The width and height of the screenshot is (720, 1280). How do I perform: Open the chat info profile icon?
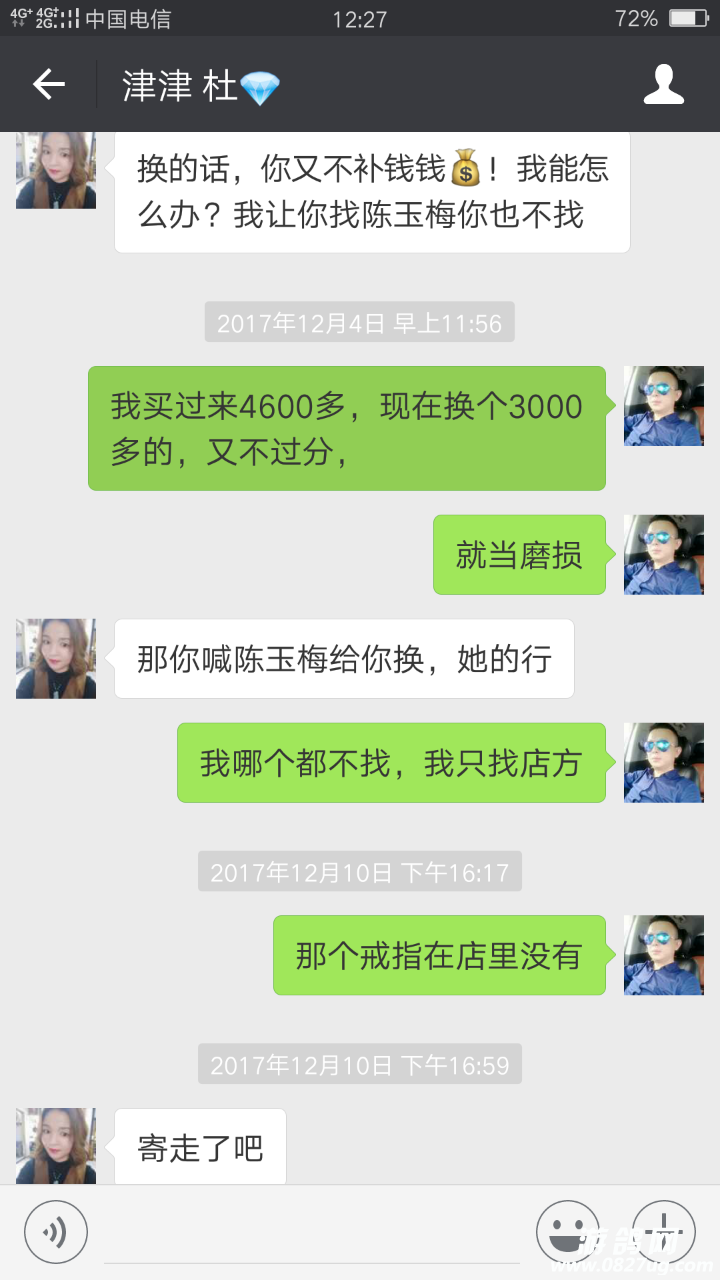point(663,85)
